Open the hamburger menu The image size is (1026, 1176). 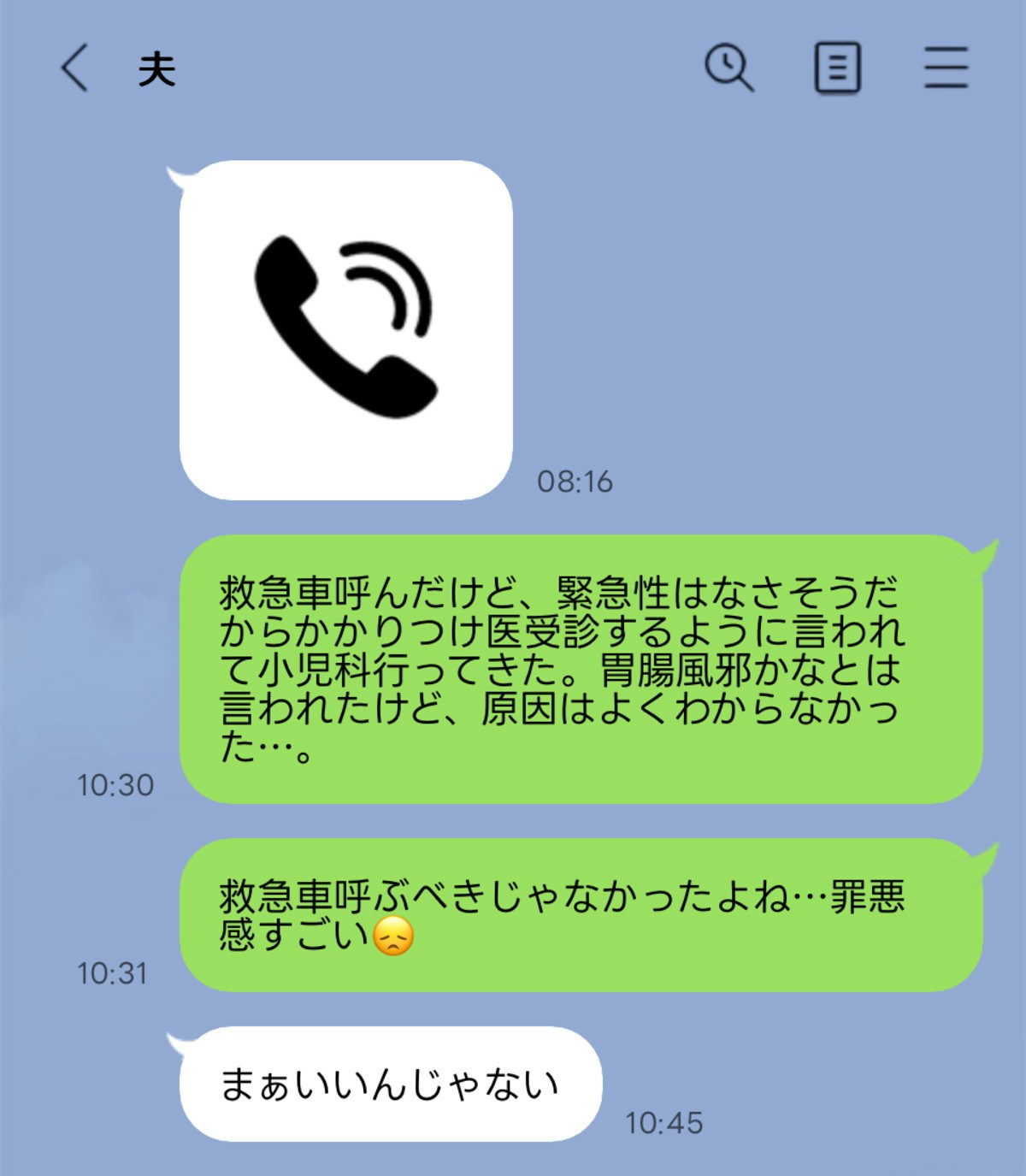point(946,68)
